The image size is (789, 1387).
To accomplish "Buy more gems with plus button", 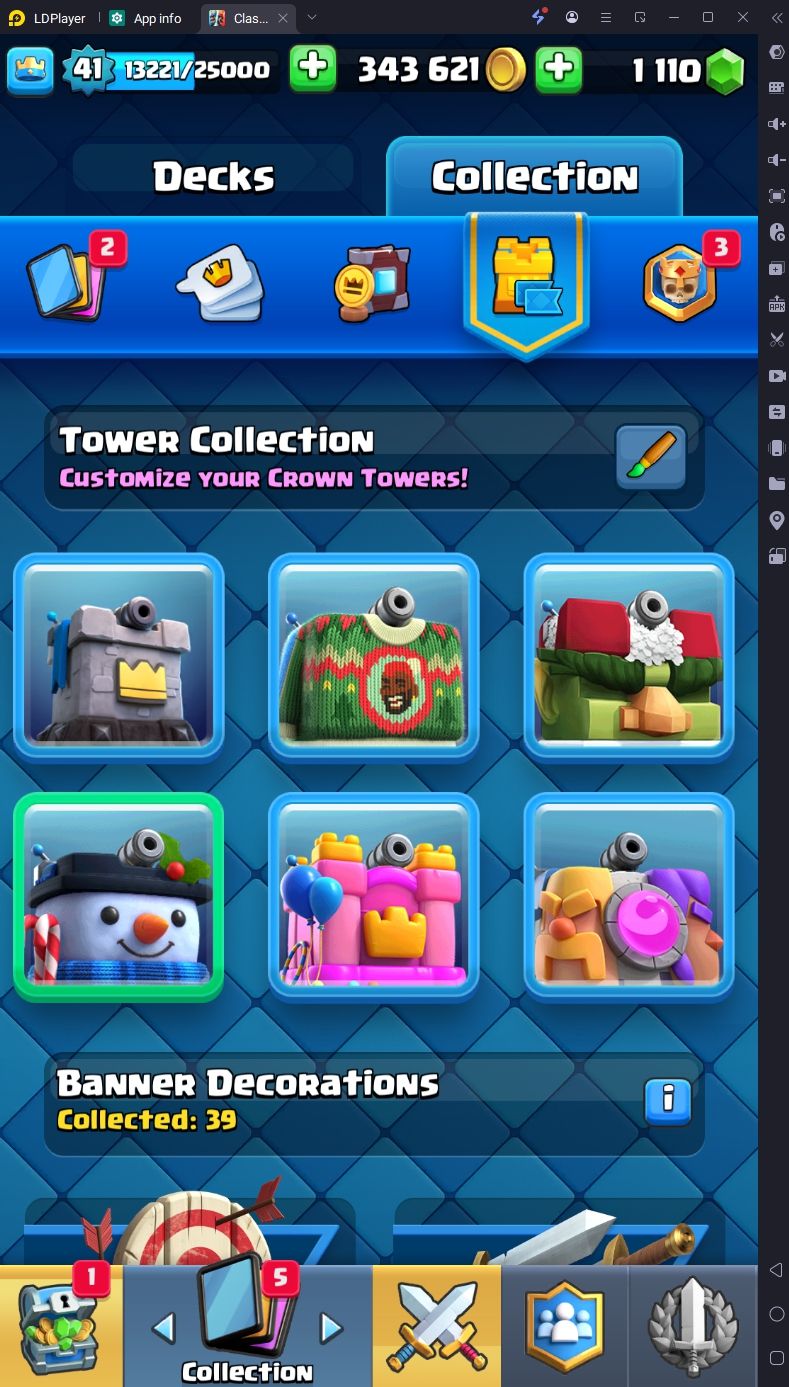I will [559, 69].
